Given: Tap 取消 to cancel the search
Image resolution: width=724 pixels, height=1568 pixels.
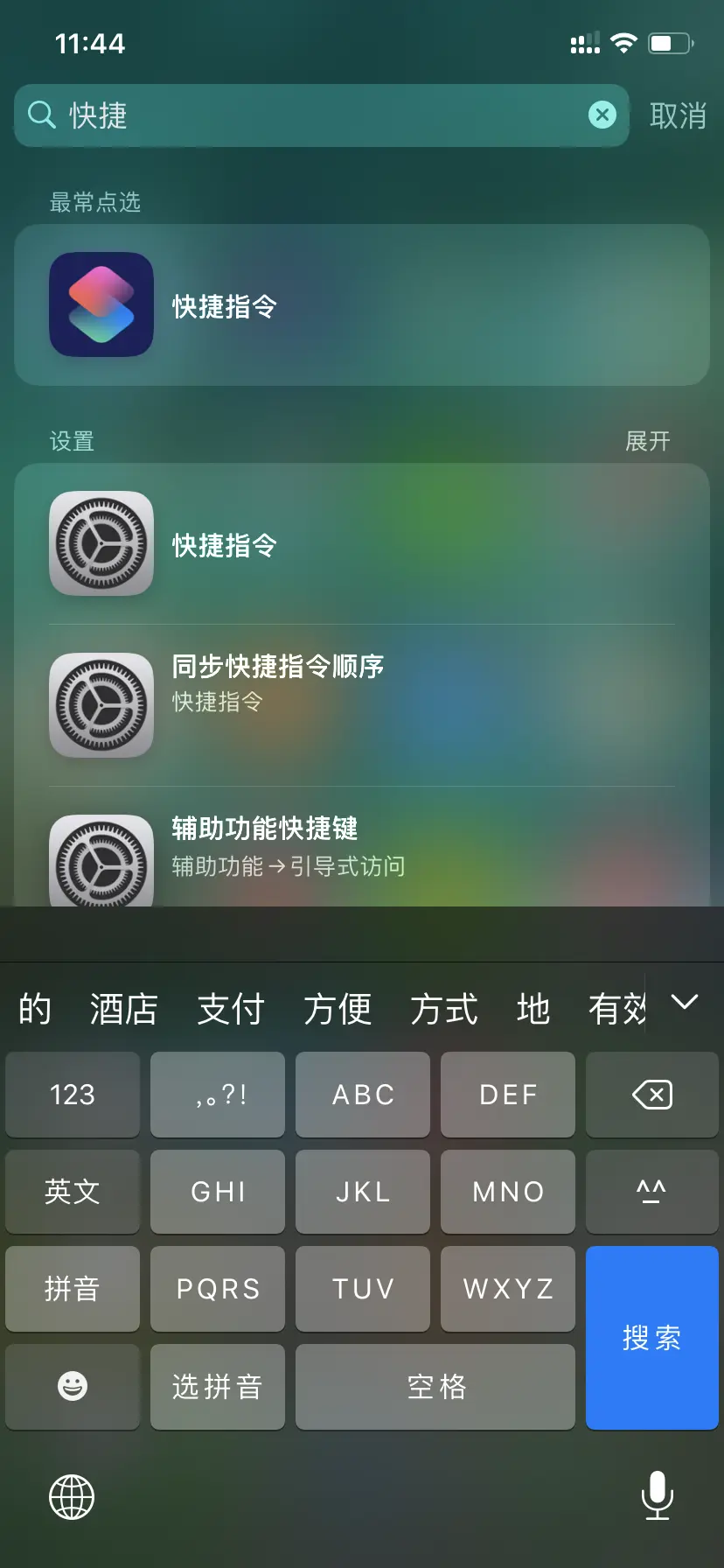Looking at the screenshot, I should click(678, 115).
